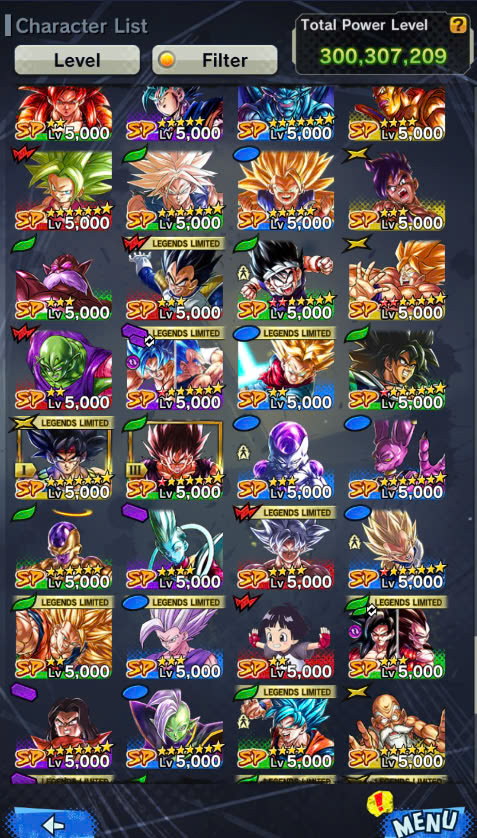Open the Ultra Instinct Goku character card
This screenshot has height=838, width=477.
pyautogui.click(x=286, y=549)
